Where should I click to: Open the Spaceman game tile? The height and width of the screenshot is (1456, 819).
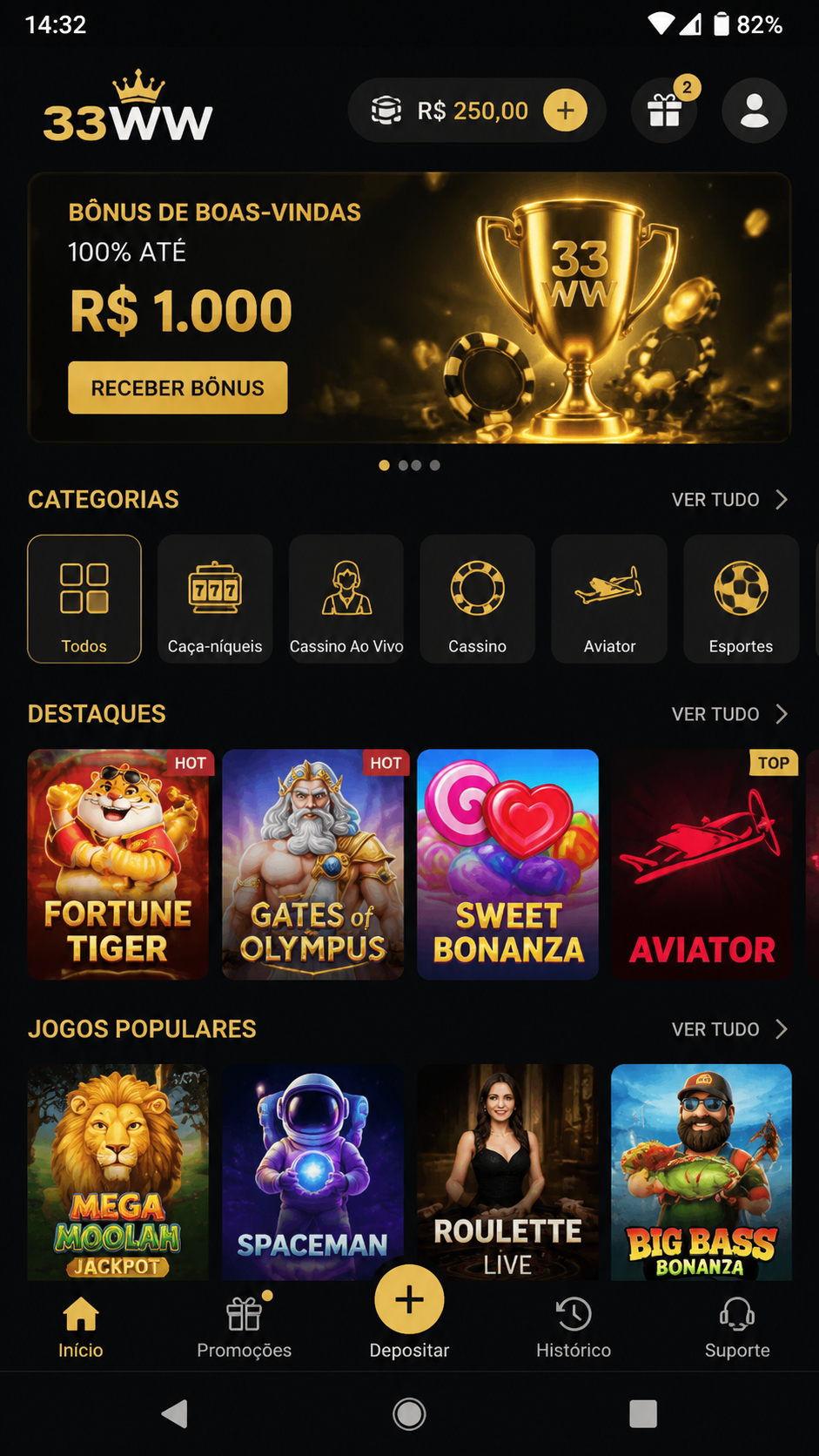[313, 1172]
